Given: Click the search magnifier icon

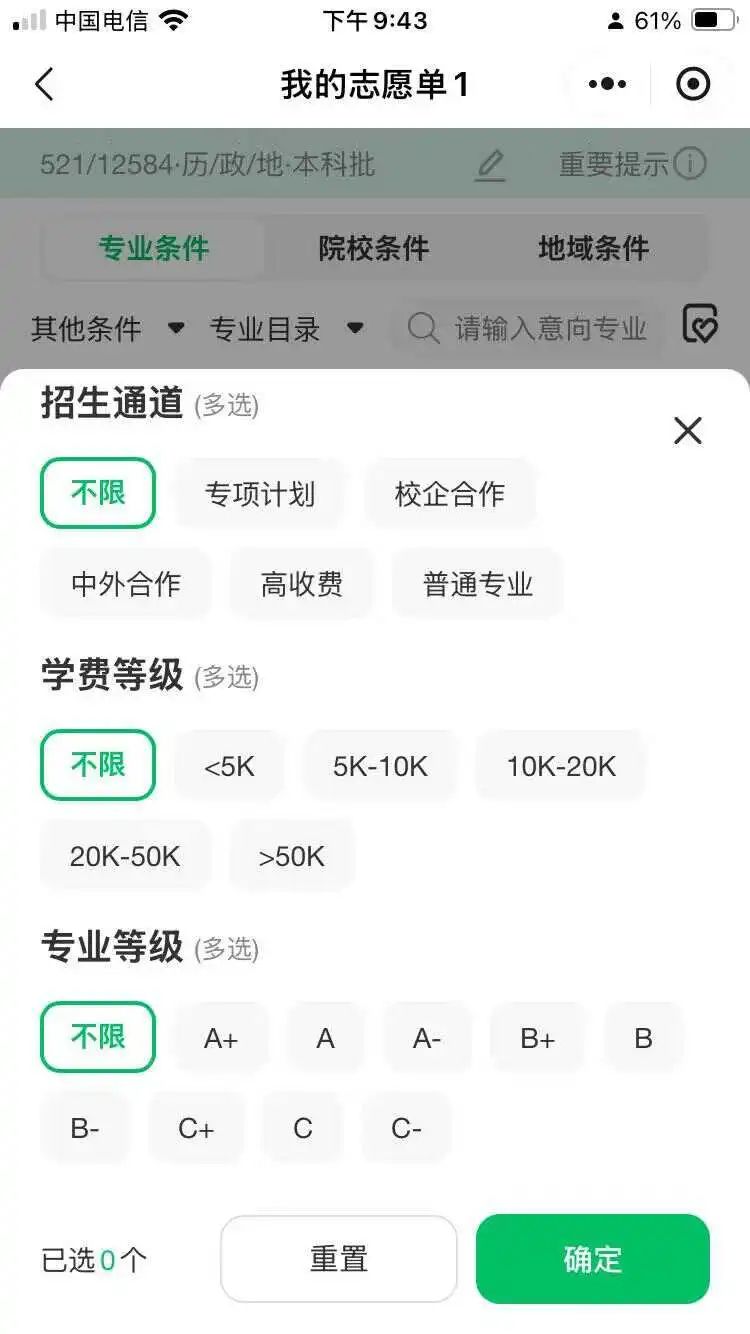Looking at the screenshot, I should [x=423, y=328].
